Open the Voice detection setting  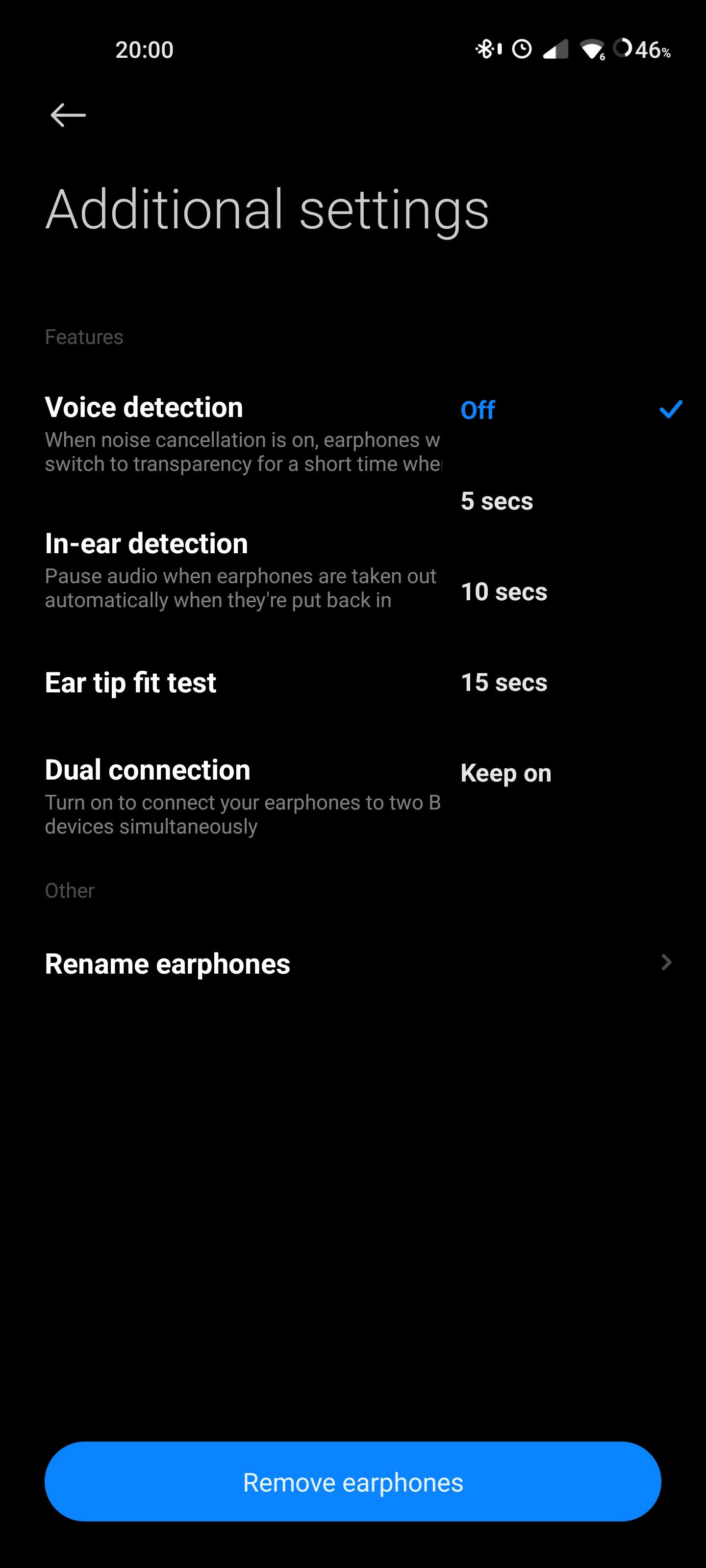click(243, 433)
